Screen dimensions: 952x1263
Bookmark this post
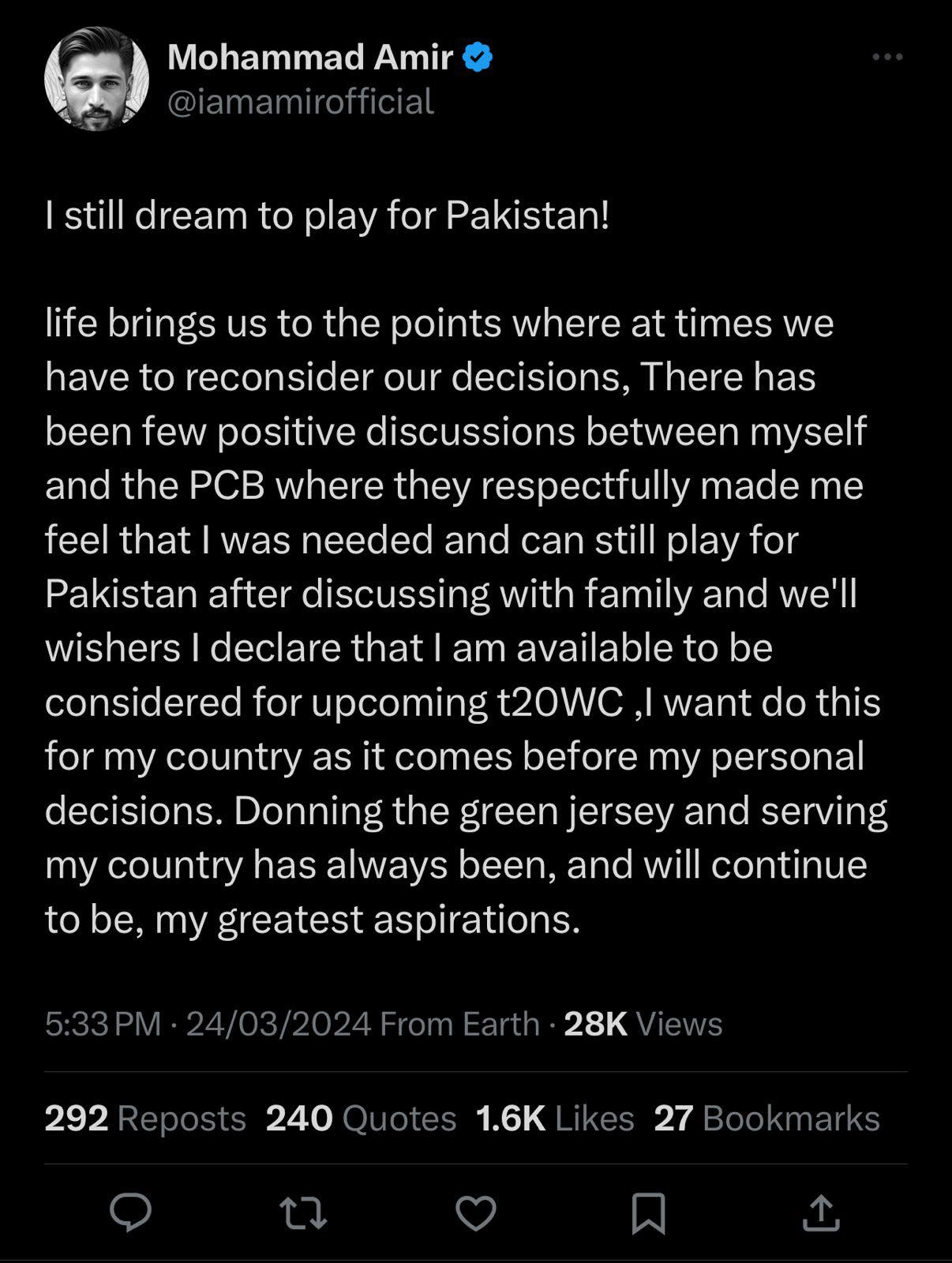648,1213
